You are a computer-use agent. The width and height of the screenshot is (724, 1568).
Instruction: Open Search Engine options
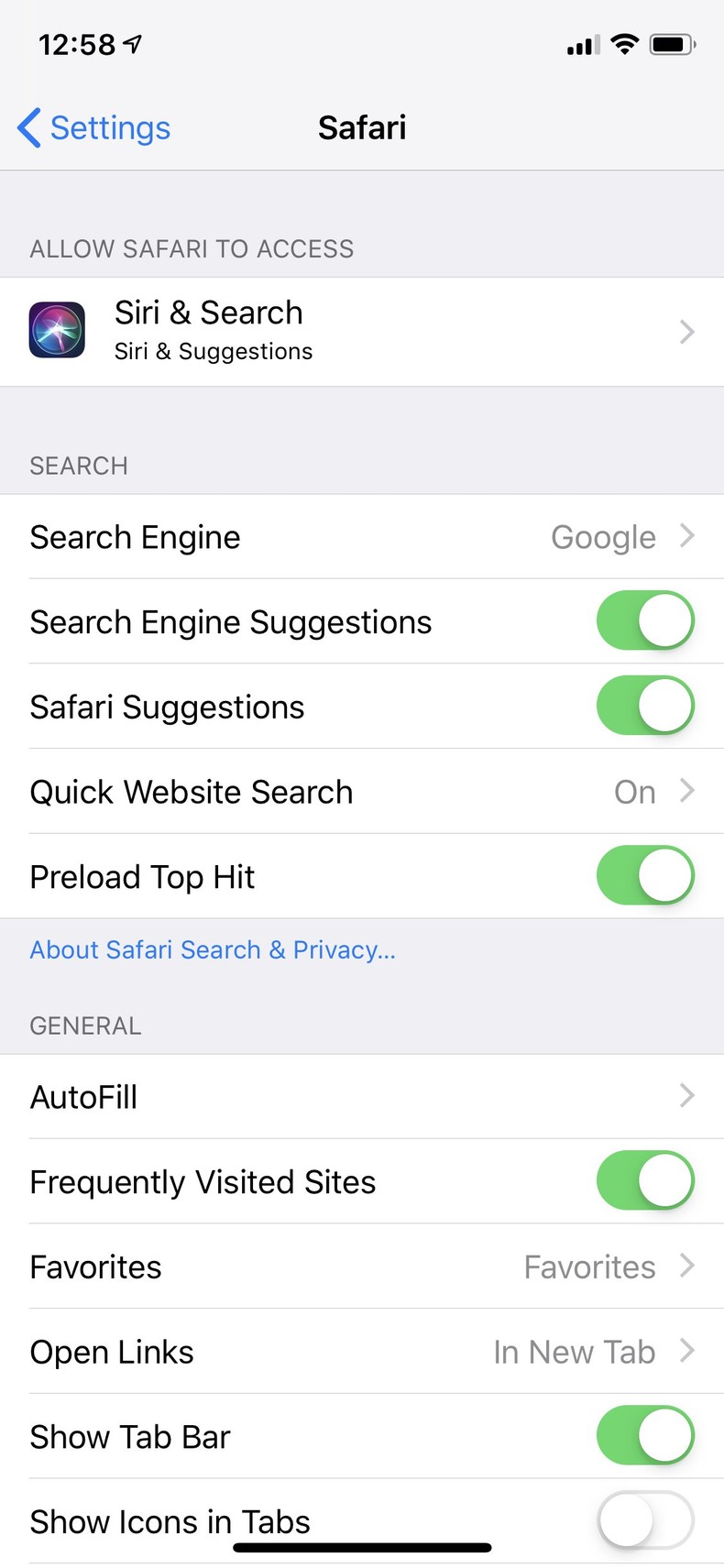coord(361,537)
